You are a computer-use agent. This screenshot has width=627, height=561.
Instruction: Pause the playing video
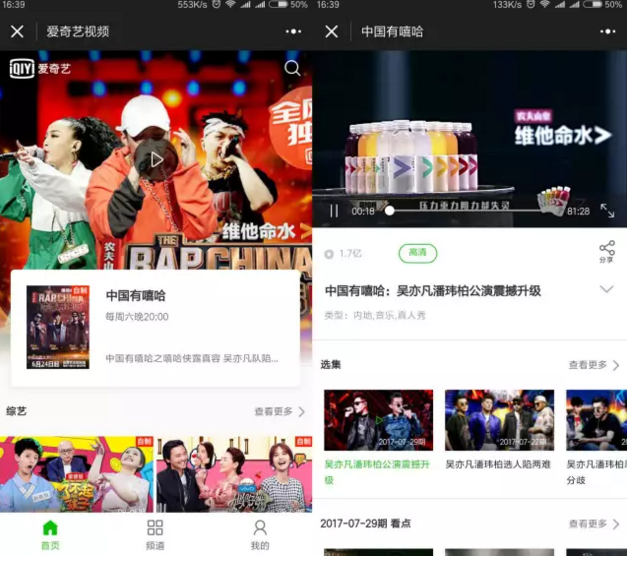(334, 211)
